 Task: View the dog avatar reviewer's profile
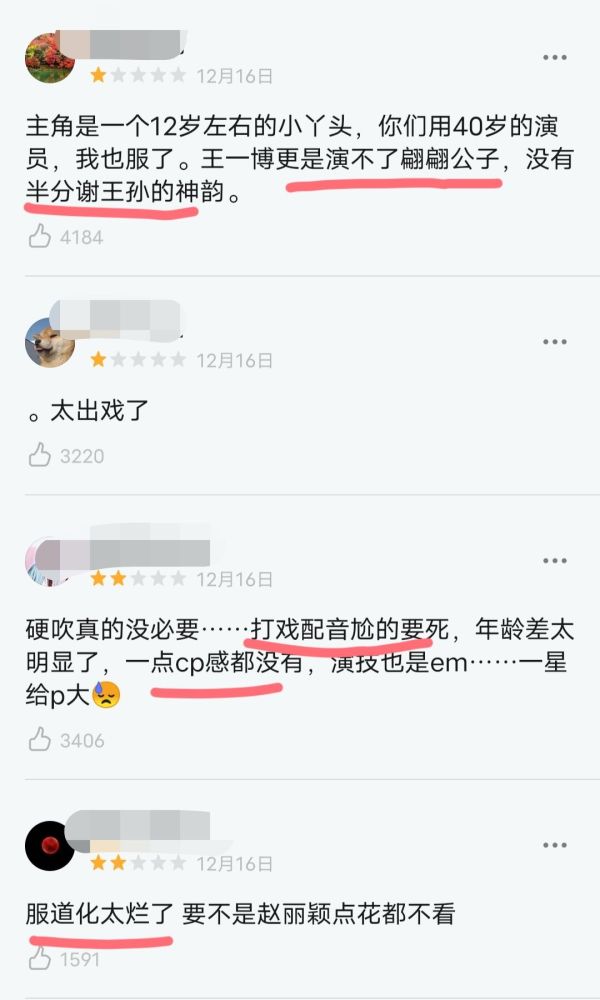[50, 342]
